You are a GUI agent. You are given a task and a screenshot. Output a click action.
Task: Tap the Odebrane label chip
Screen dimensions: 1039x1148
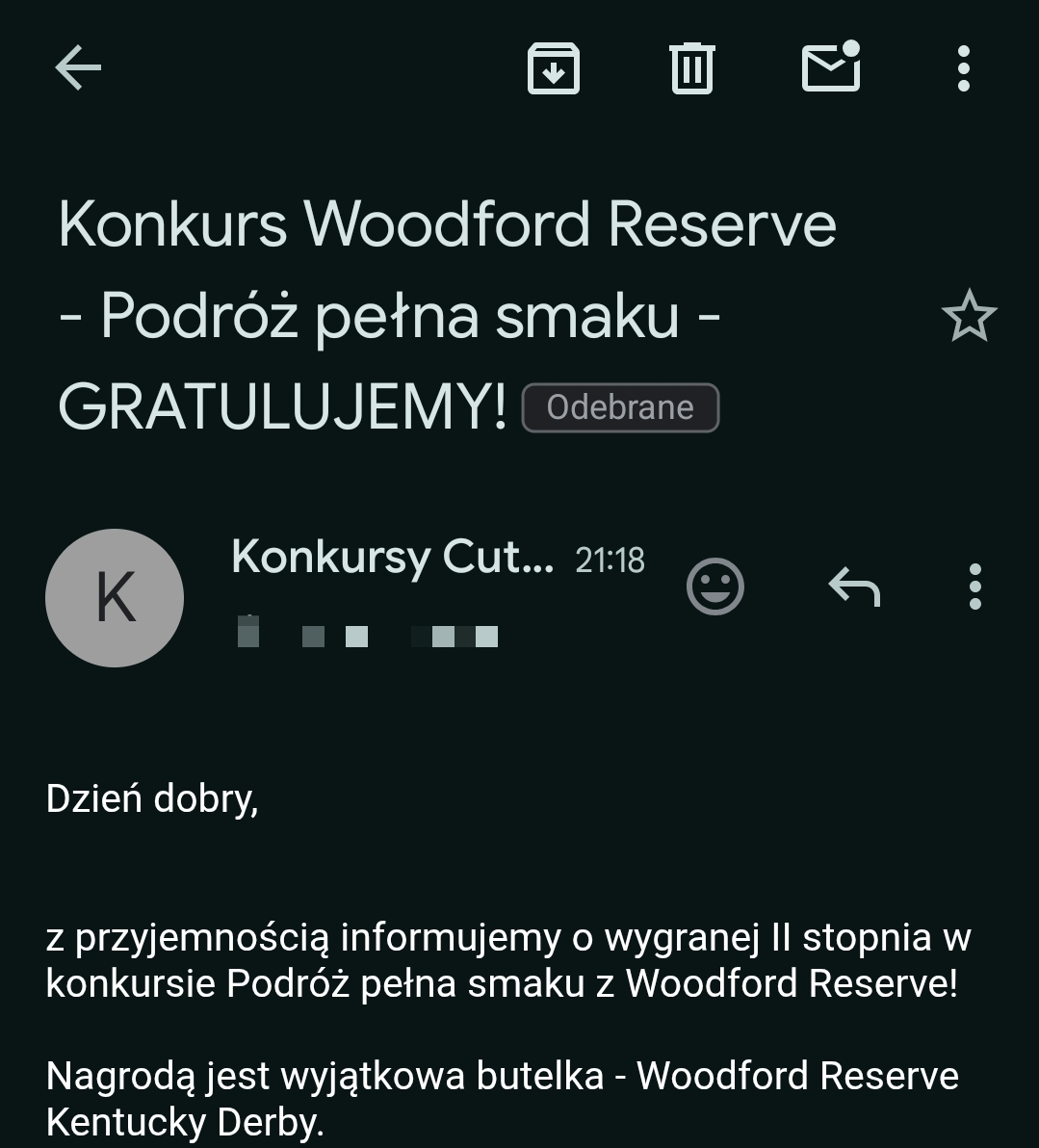pos(620,407)
